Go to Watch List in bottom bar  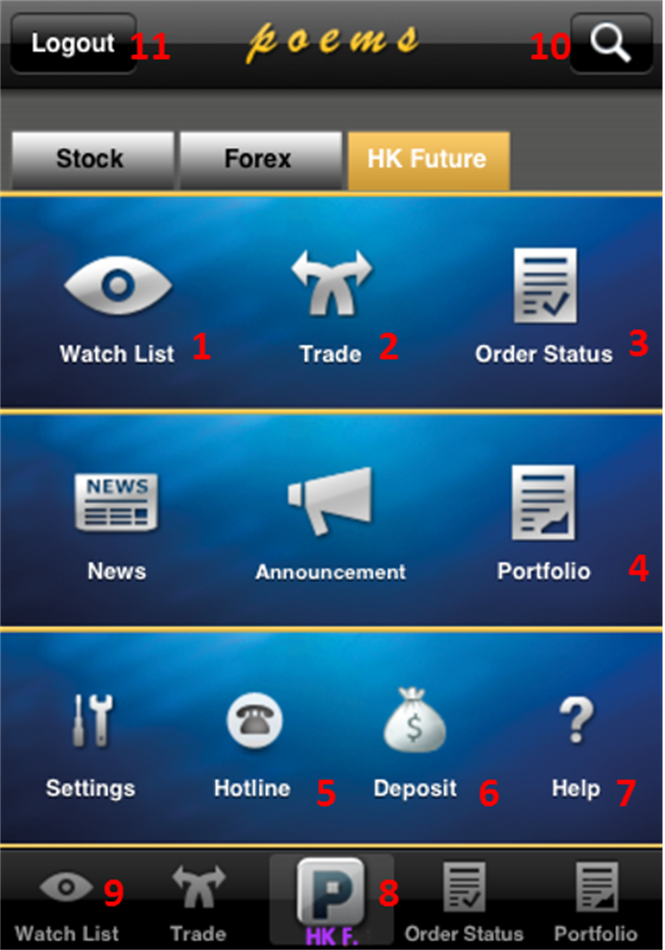pyautogui.click(x=66, y=903)
